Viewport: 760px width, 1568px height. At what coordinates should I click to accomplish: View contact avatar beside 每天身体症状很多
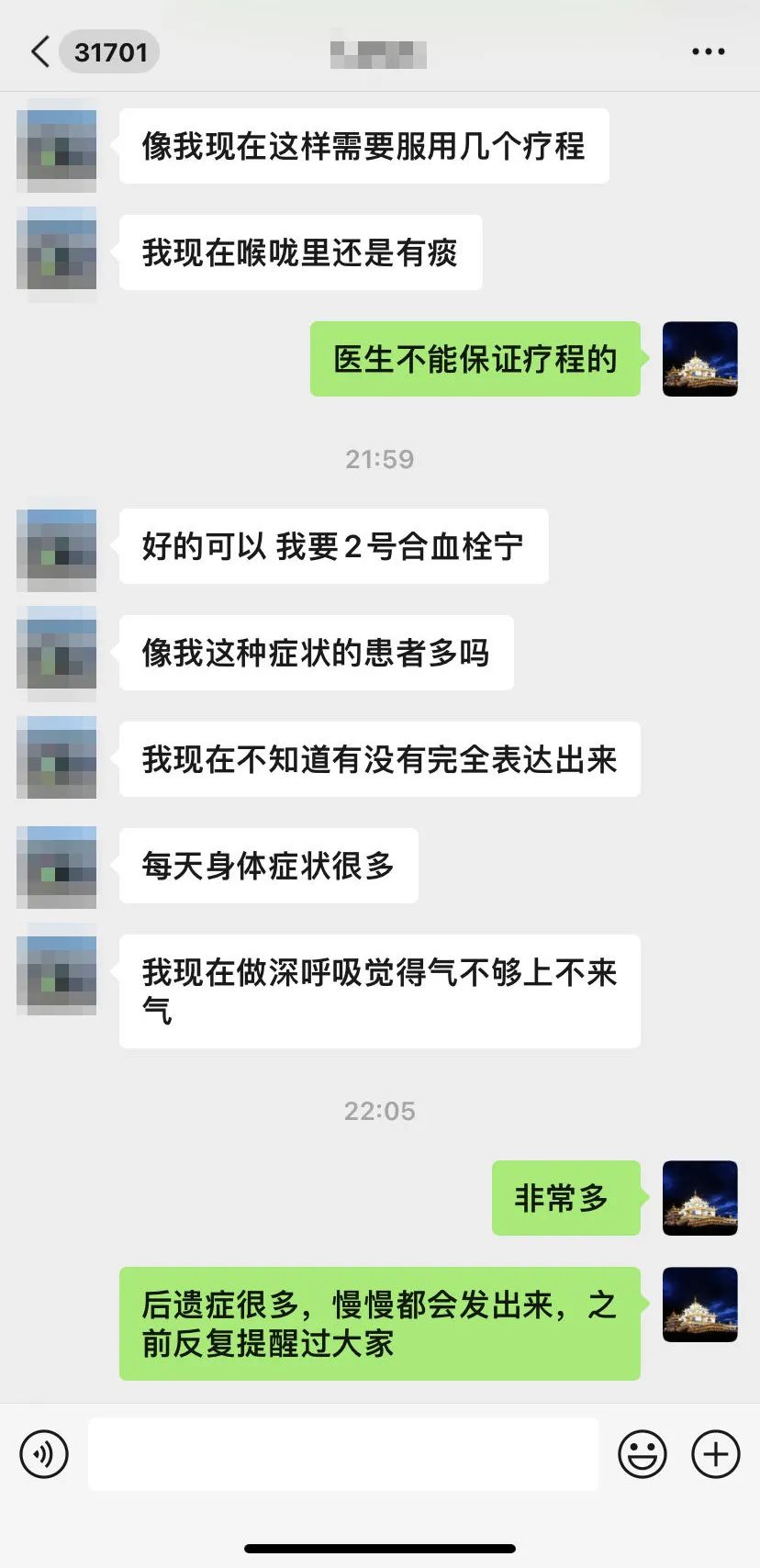(57, 867)
